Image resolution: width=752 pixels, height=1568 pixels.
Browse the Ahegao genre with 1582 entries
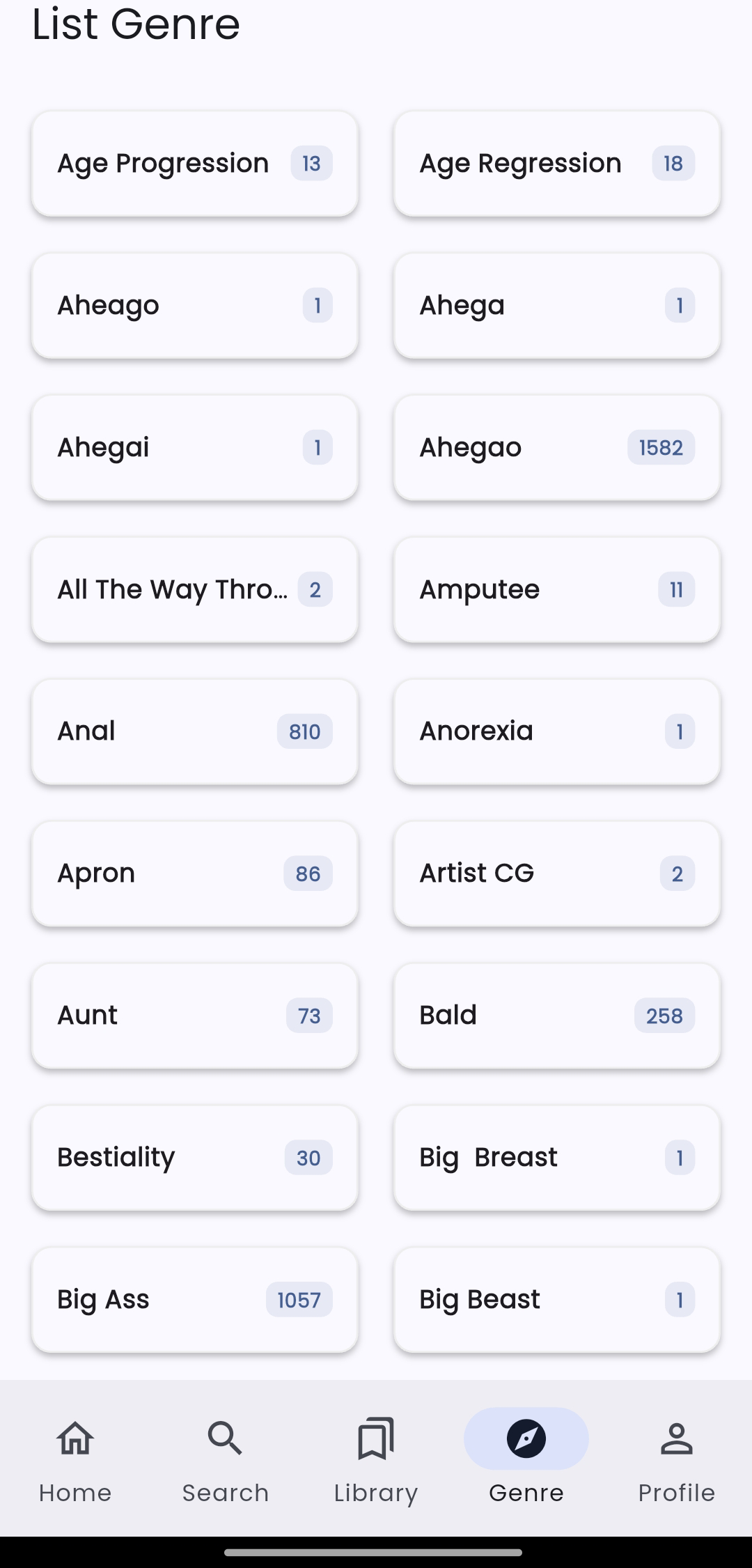(556, 448)
